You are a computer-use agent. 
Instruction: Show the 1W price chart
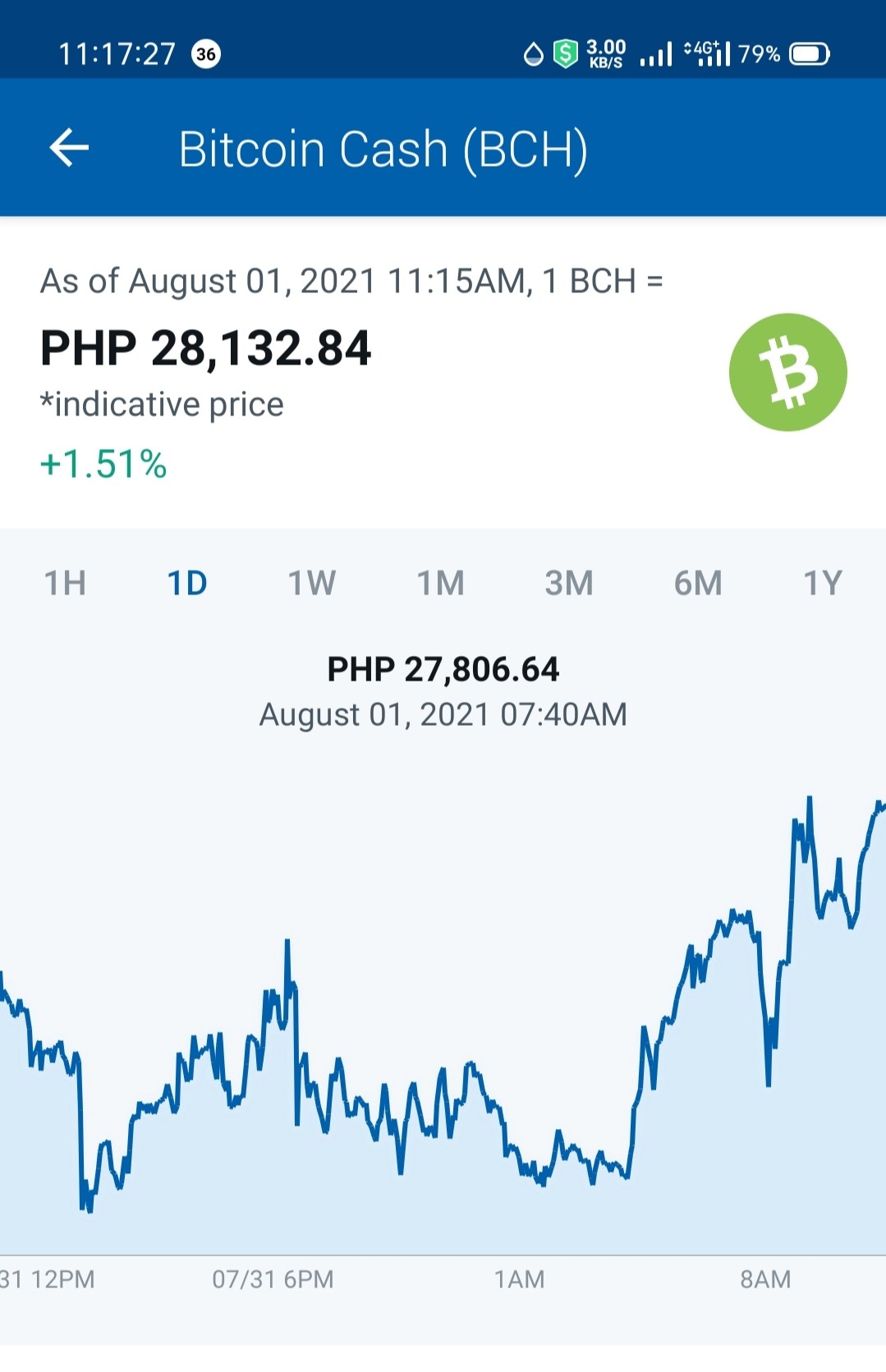tap(312, 584)
